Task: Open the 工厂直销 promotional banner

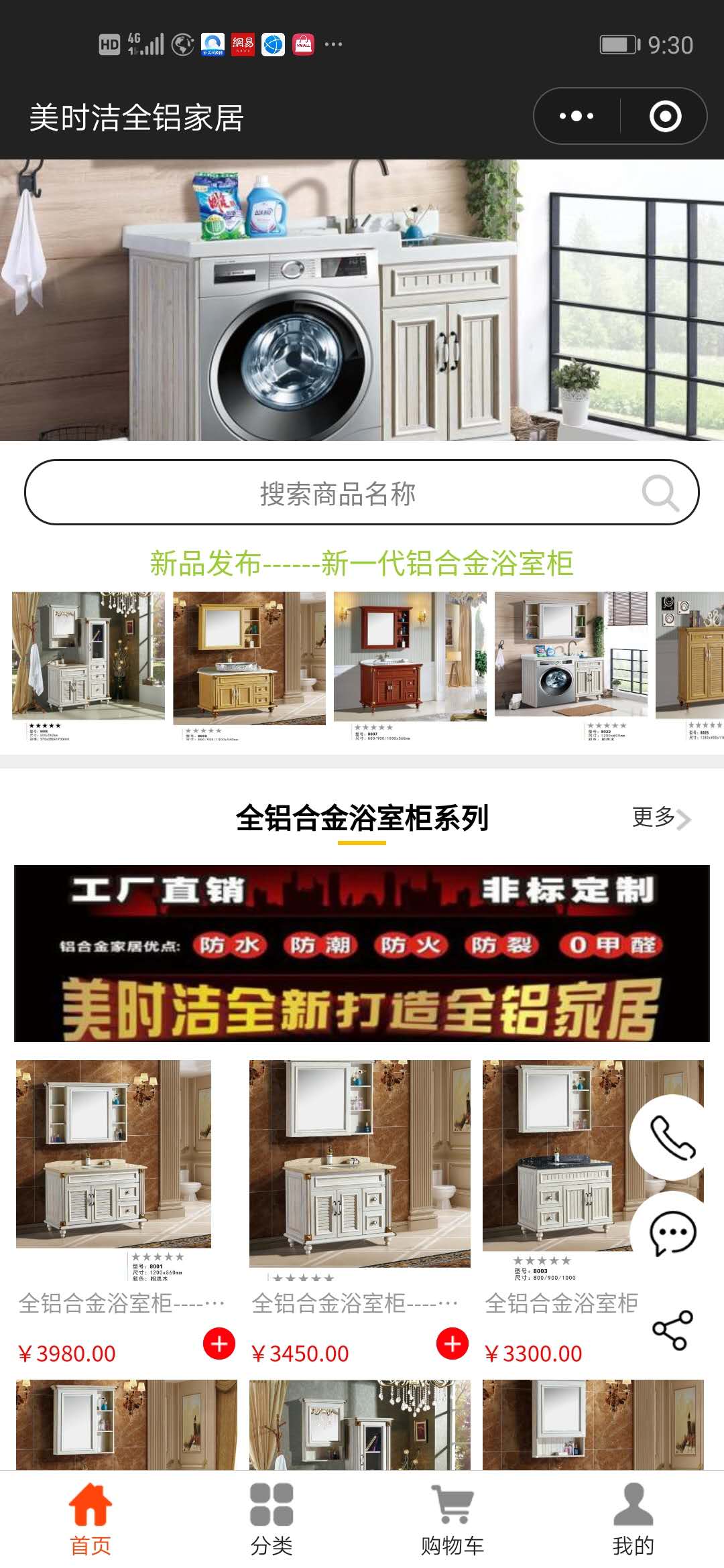Action: coord(362,953)
